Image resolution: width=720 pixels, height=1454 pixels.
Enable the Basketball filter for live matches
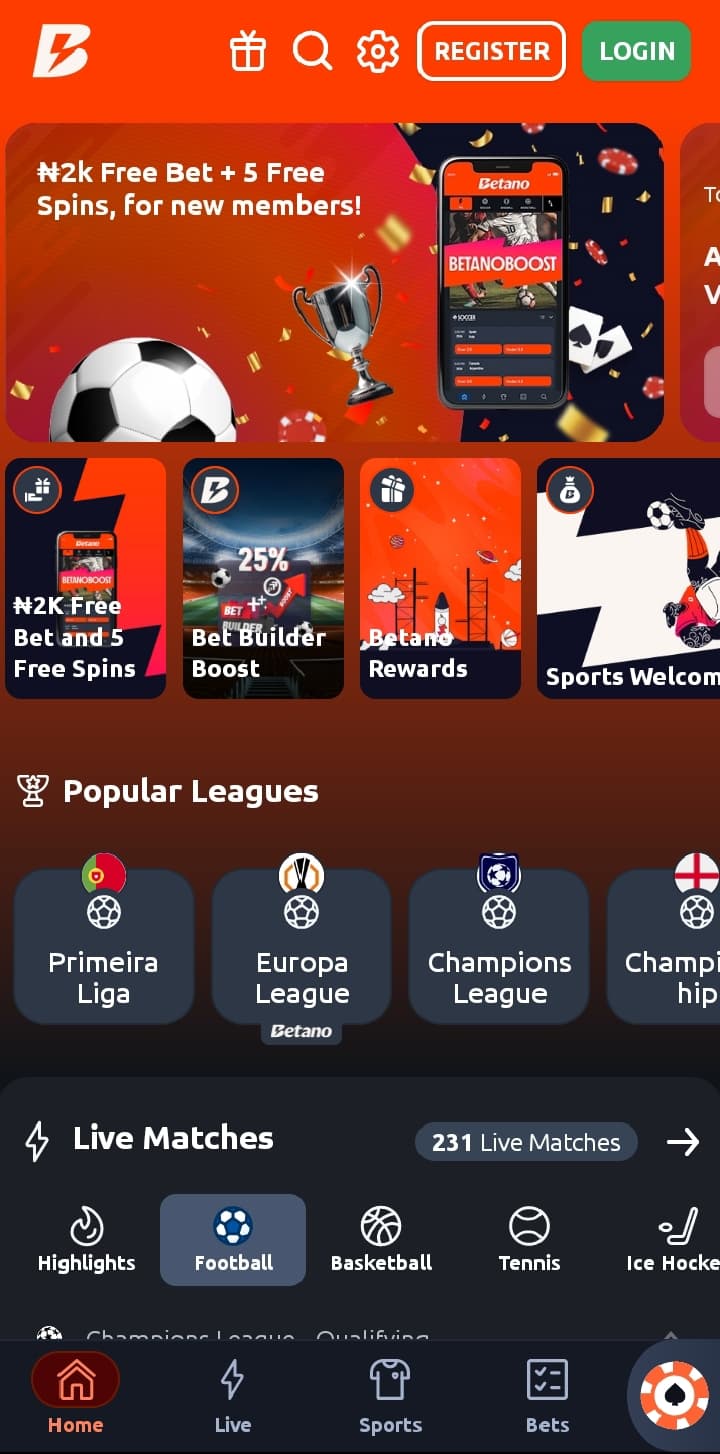(381, 1238)
